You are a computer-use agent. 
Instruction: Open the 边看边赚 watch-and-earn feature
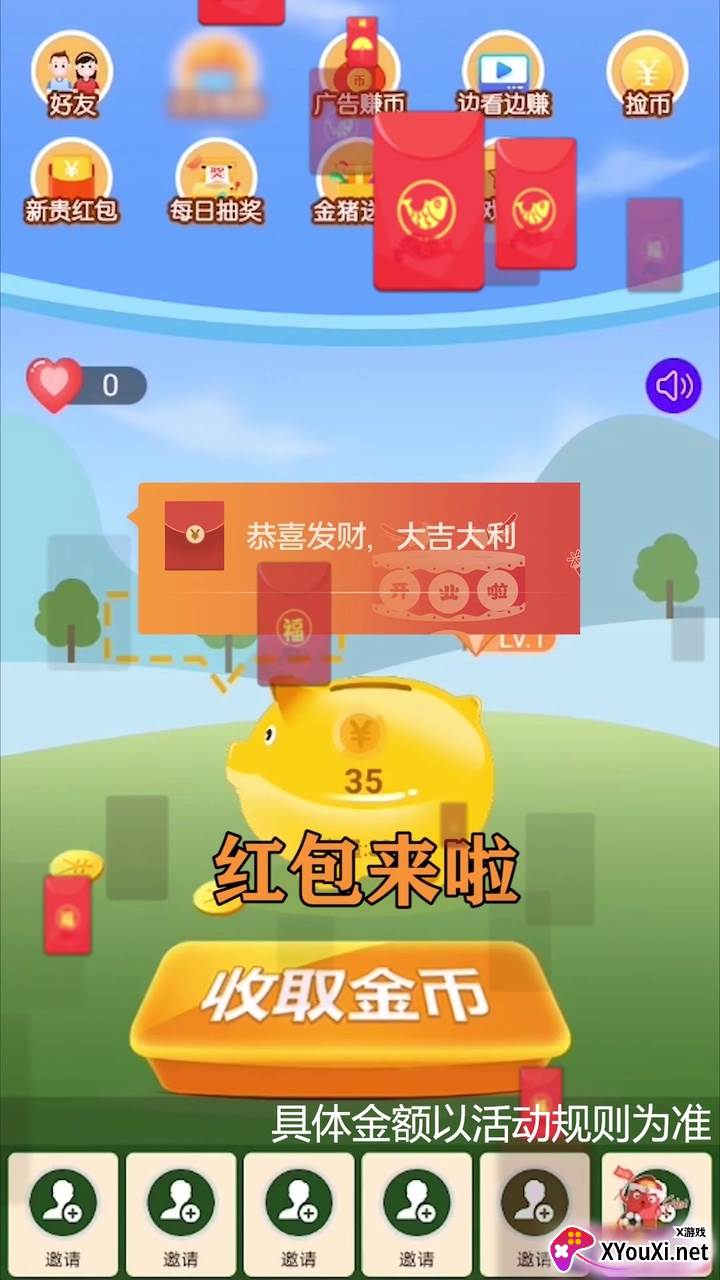503,75
